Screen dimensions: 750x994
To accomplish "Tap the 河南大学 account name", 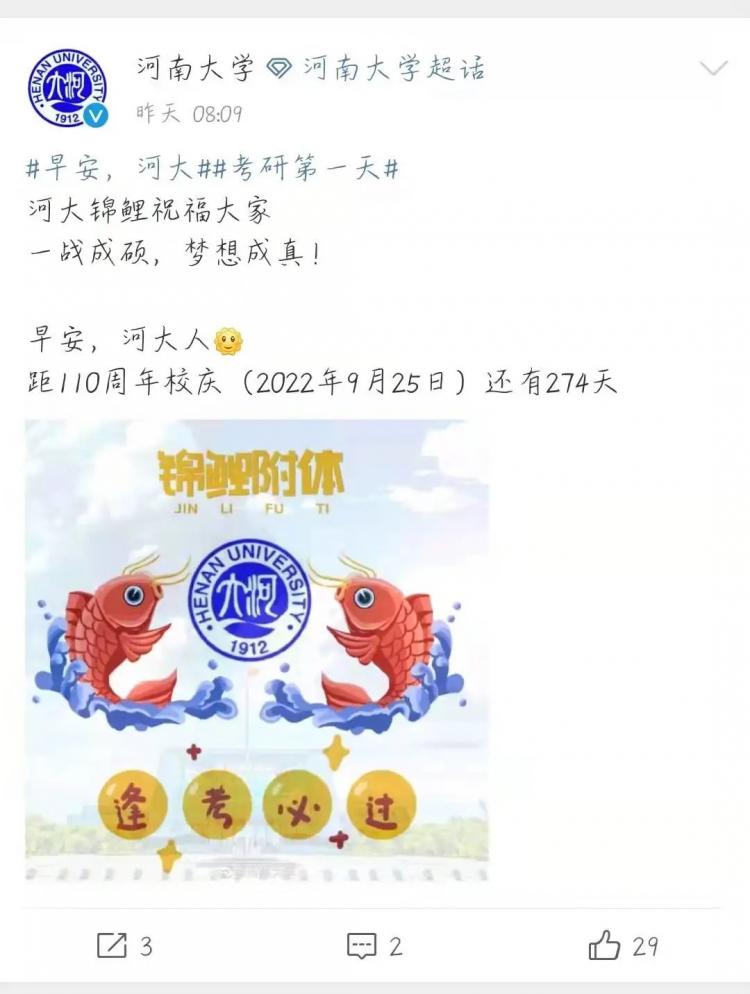I will tap(196, 69).
